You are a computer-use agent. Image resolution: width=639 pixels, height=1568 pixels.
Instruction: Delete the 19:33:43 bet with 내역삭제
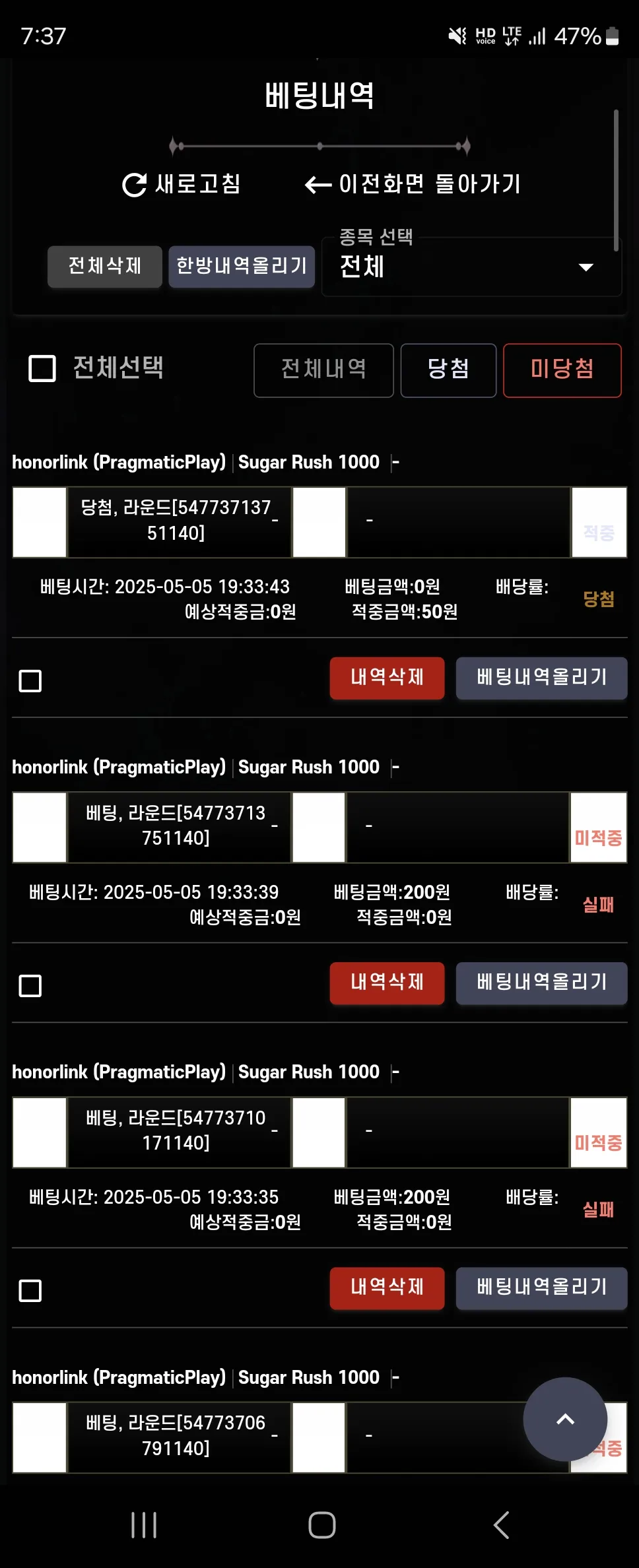click(x=387, y=678)
